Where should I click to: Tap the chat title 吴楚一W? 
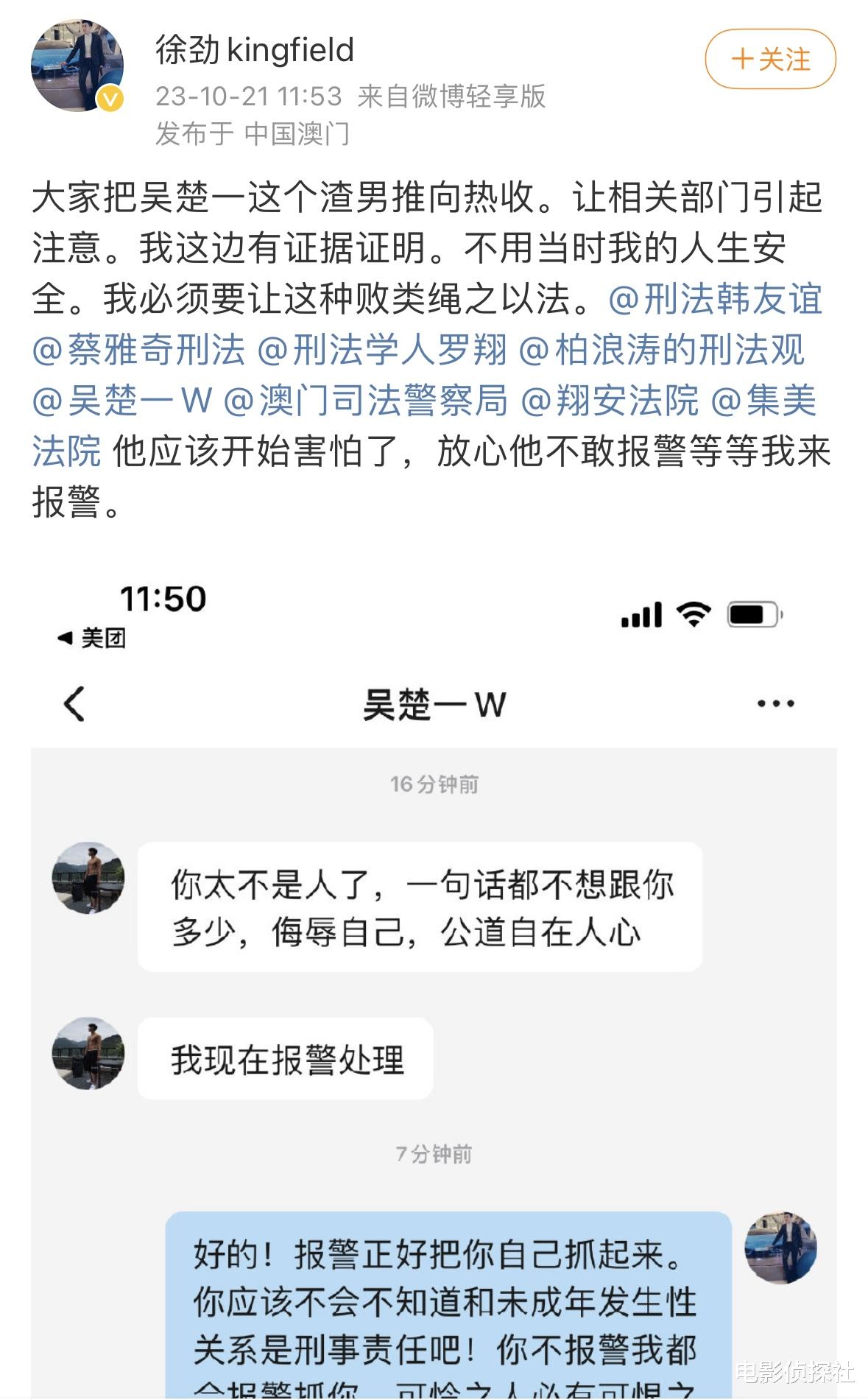(434, 703)
